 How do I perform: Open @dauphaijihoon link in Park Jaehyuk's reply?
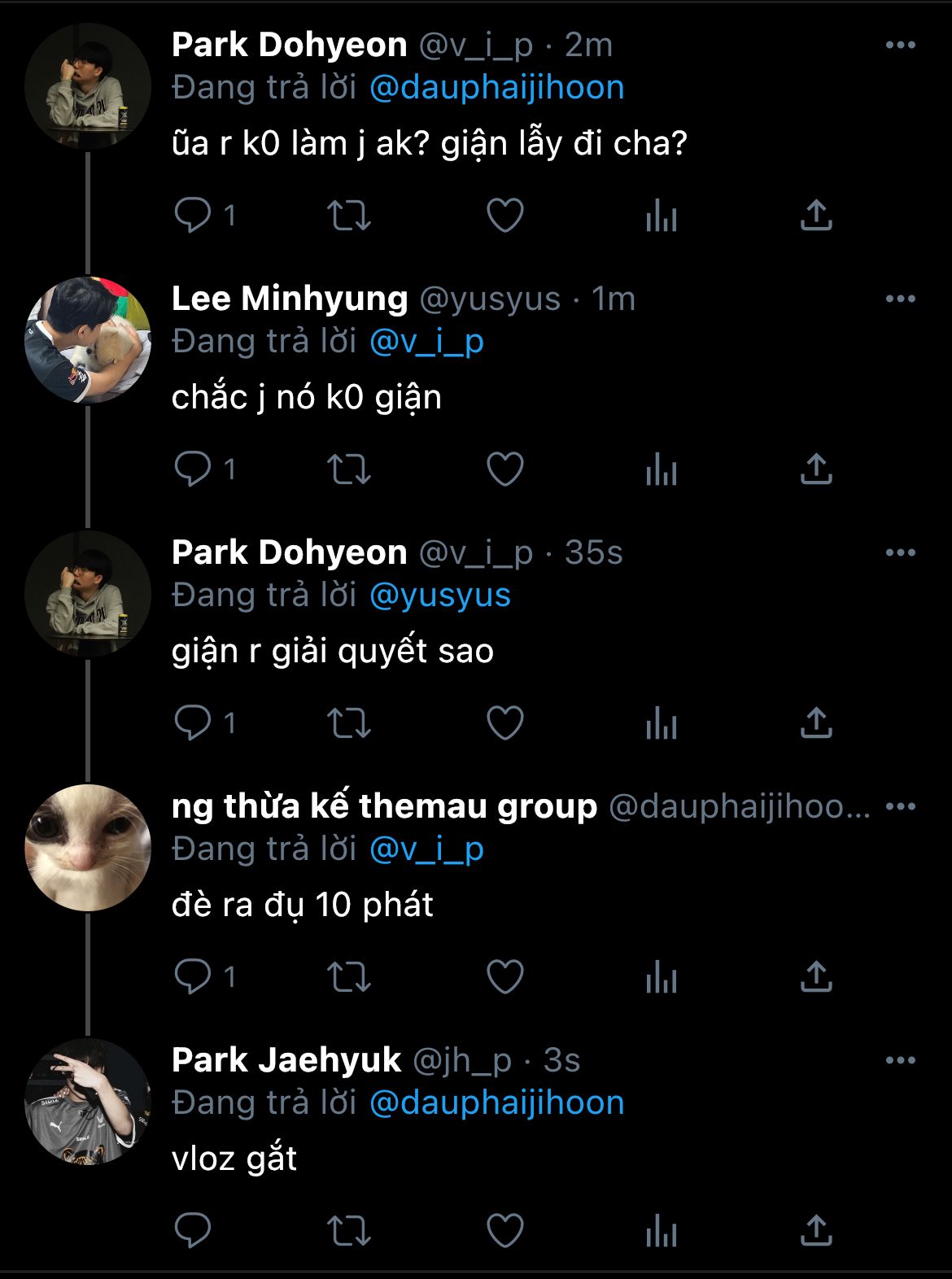(497, 1103)
